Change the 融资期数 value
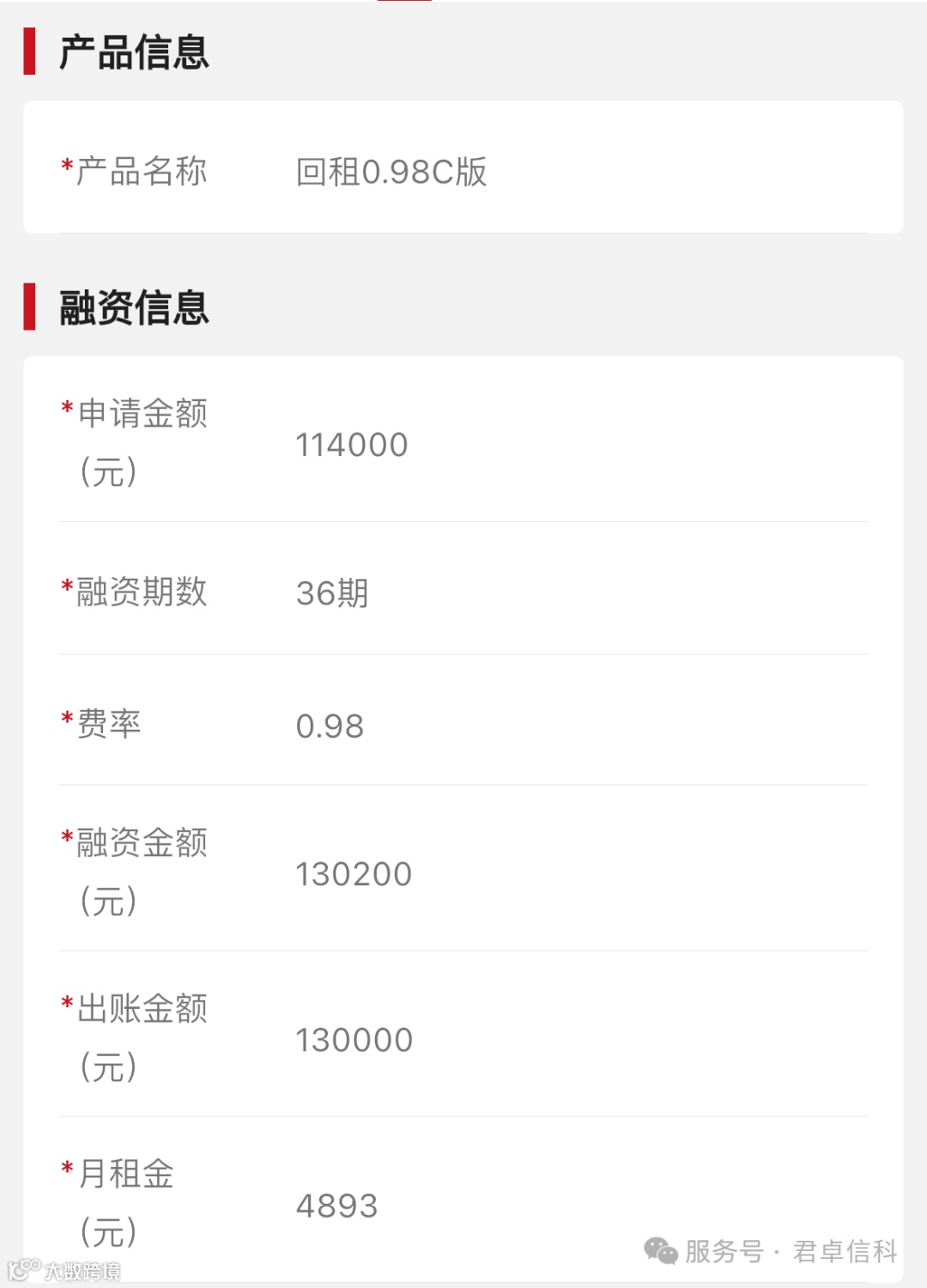 [332, 593]
